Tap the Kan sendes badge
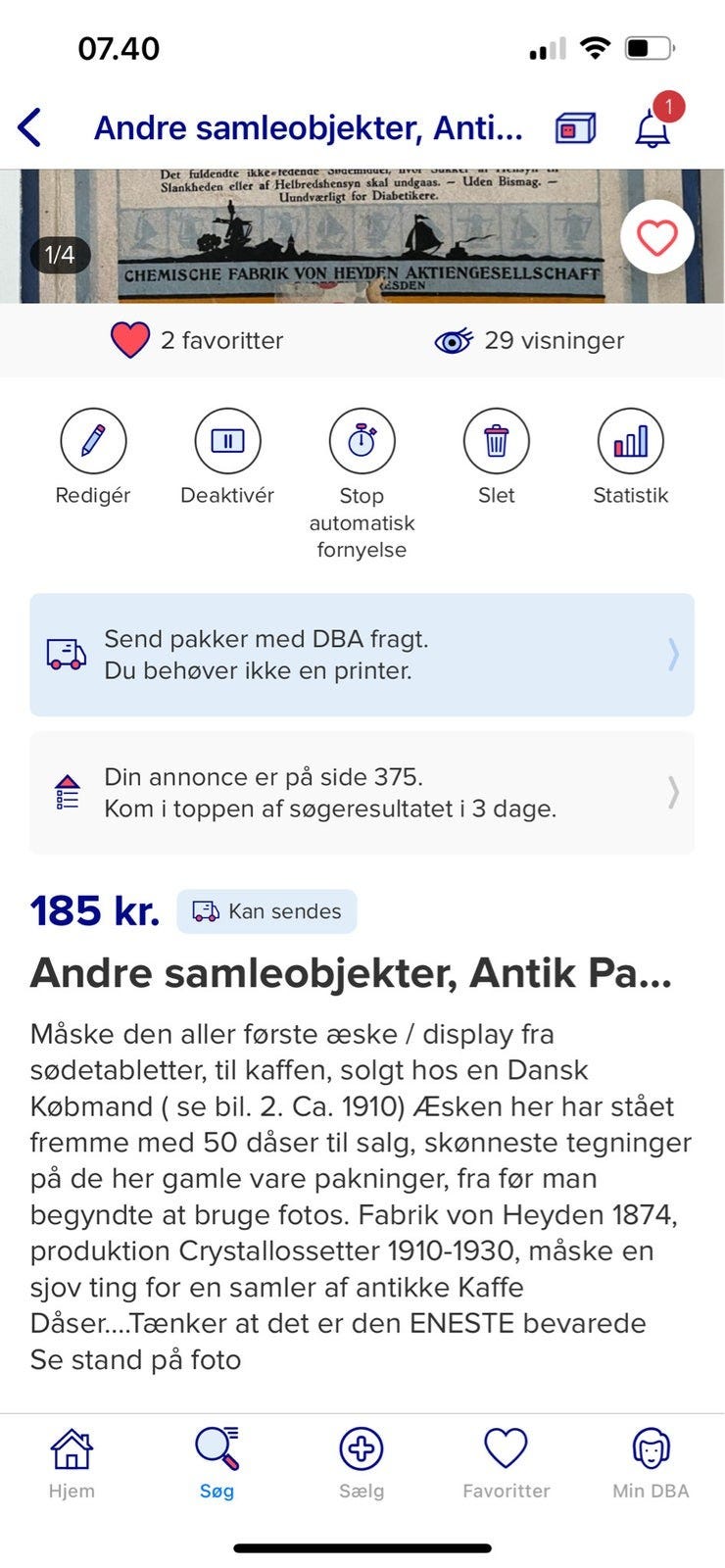 pos(266,910)
